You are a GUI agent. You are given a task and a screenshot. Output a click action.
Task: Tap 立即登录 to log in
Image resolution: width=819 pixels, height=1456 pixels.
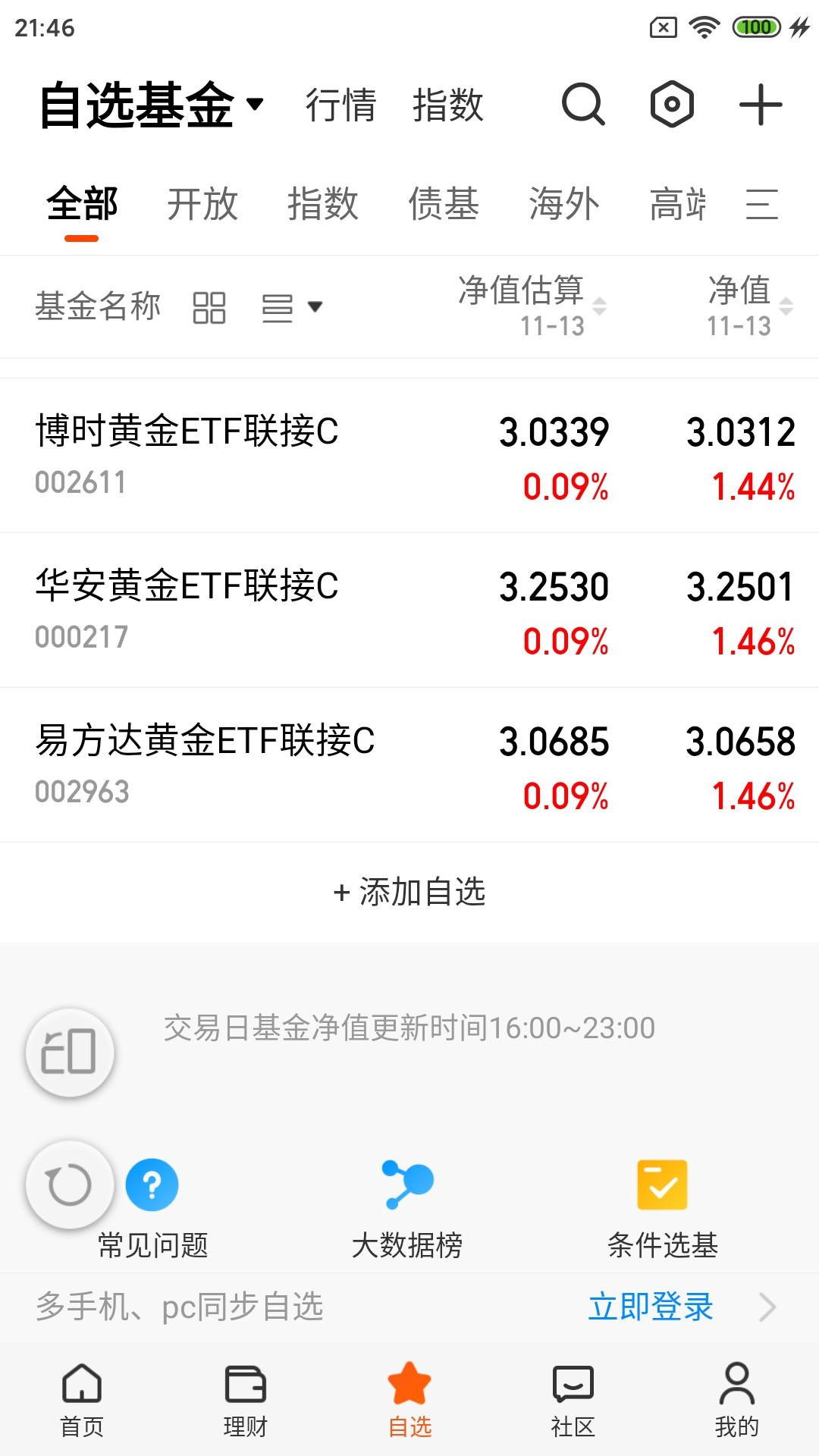(x=651, y=1306)
